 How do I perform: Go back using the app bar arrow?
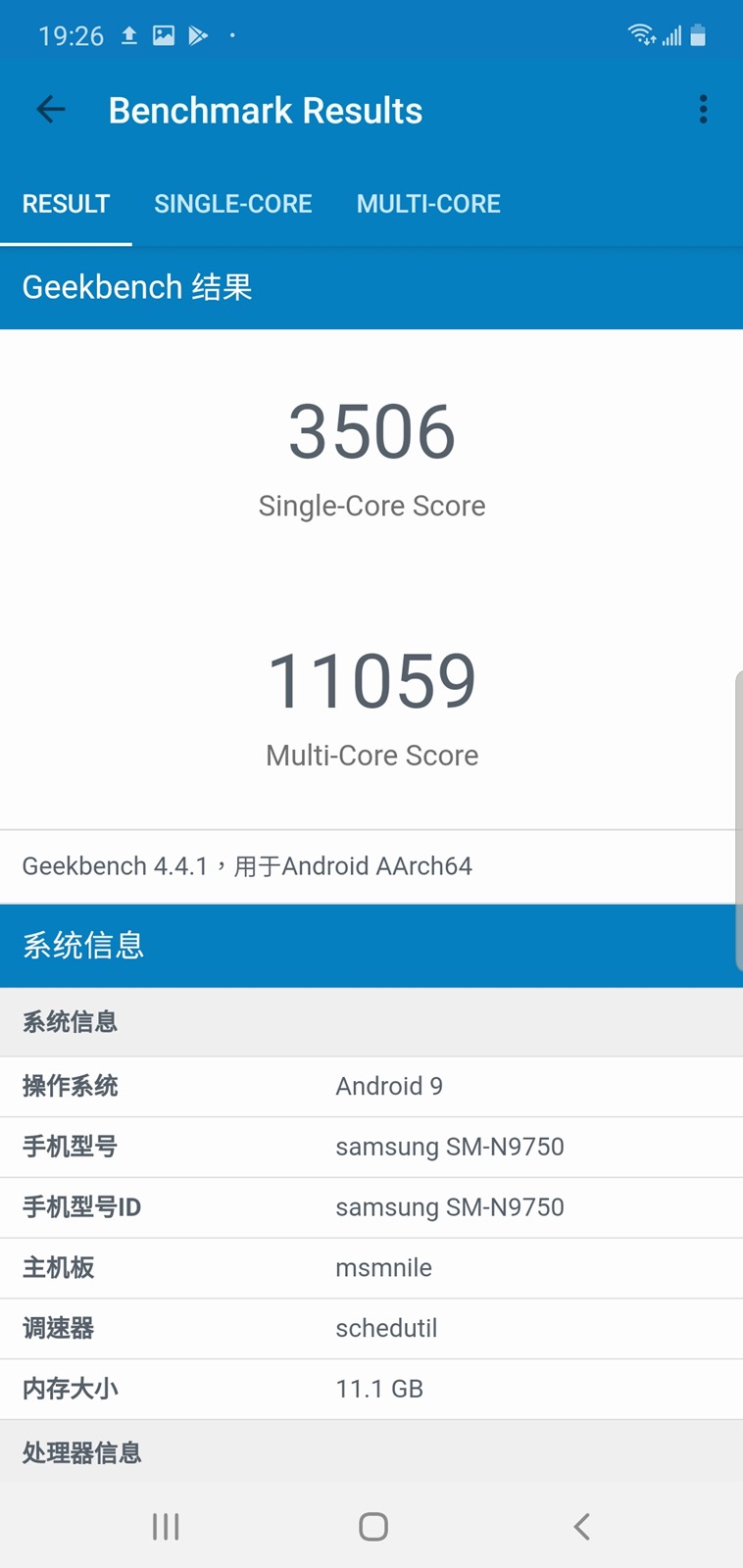point(51,110)
